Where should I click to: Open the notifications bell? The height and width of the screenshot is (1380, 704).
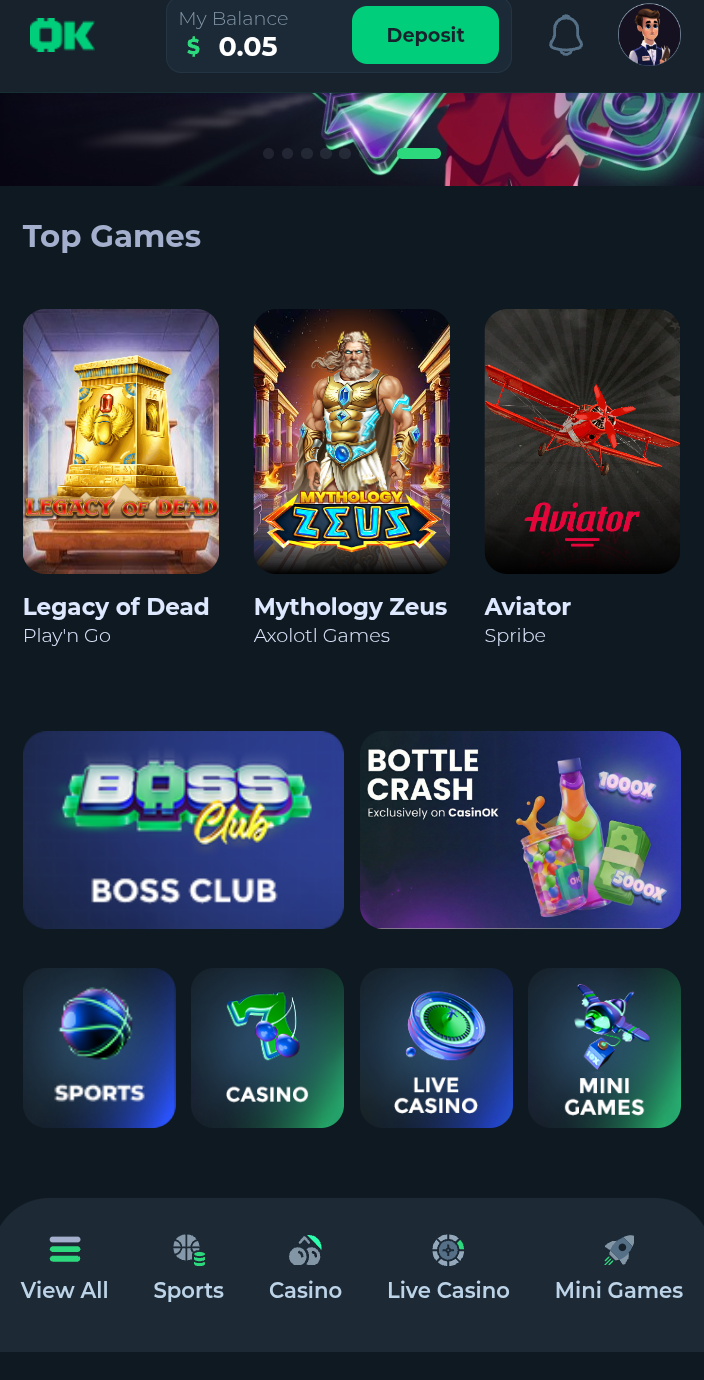tap(566, 35)
